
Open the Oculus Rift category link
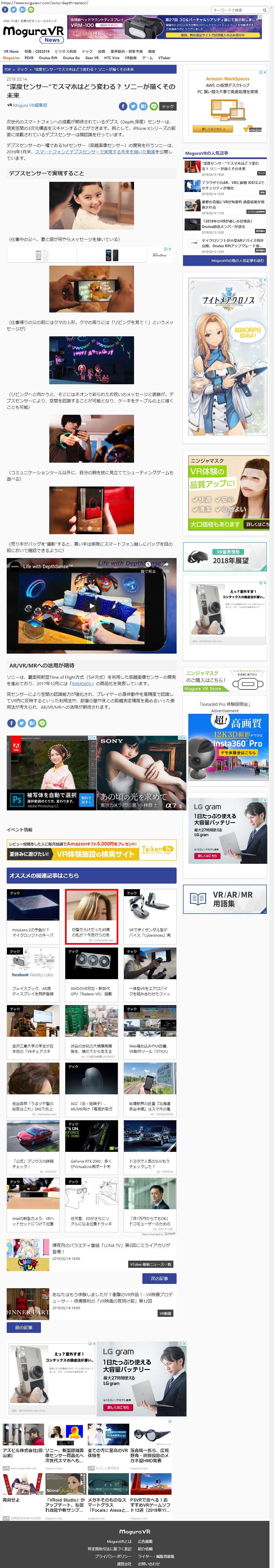click(48, 58)
